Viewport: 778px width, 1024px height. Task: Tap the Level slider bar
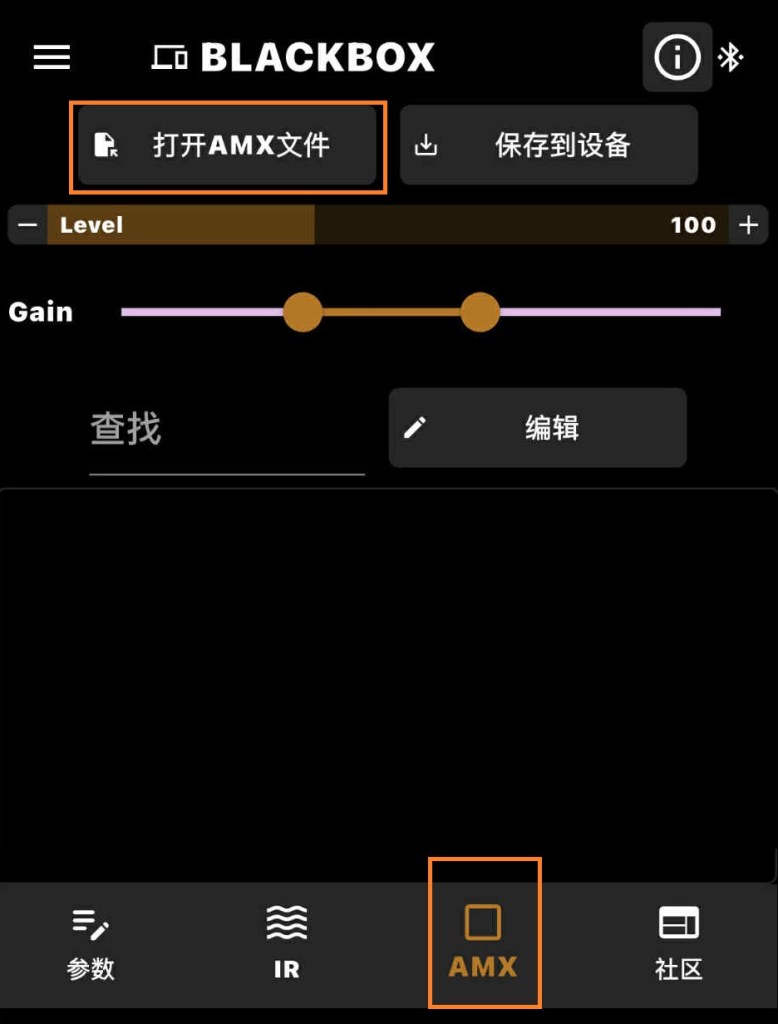pos(388,225)
